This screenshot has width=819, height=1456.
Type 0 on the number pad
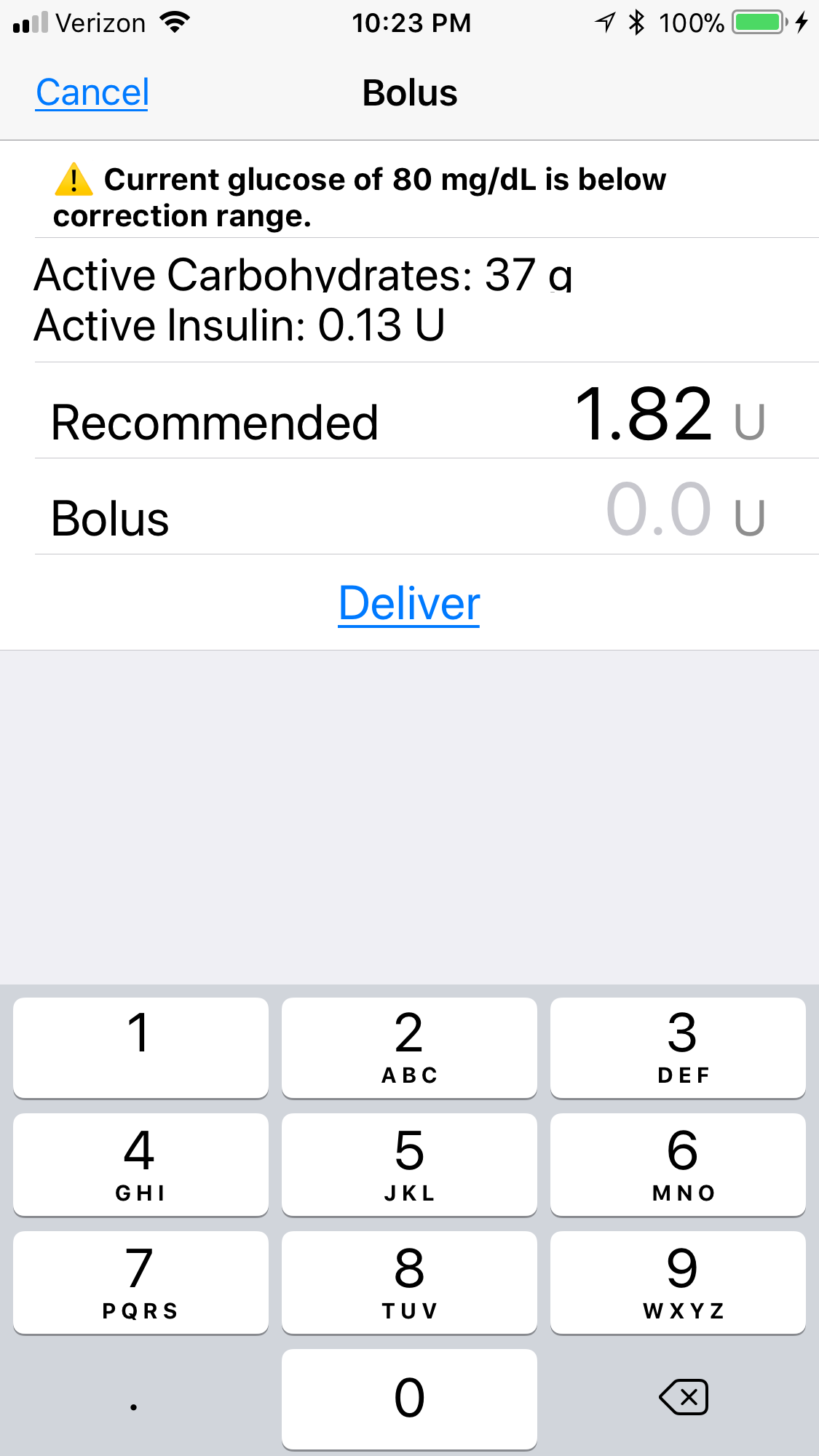(x=409, y=1399)
